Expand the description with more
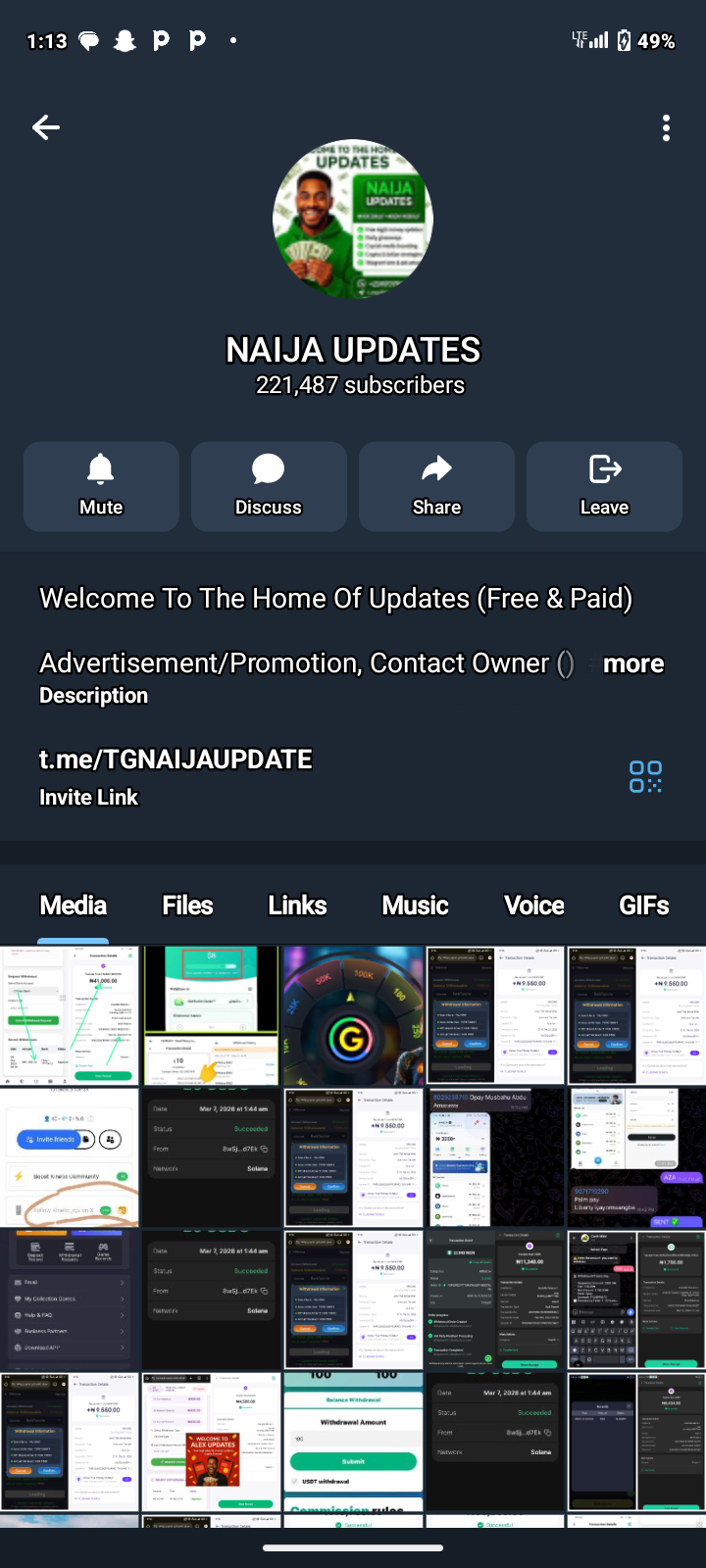 coord(632,663)
